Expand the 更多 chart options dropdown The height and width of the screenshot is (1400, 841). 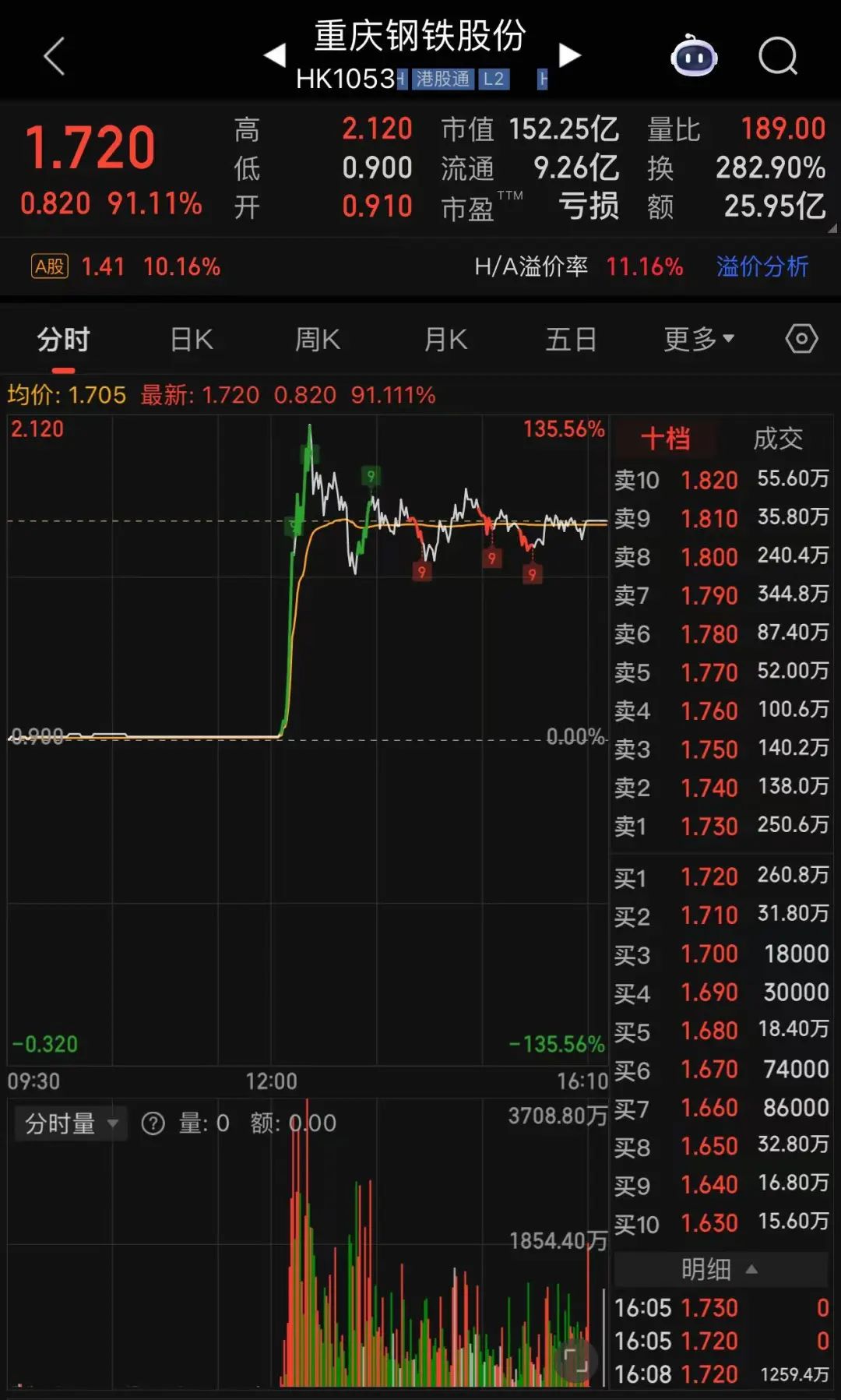698,340
